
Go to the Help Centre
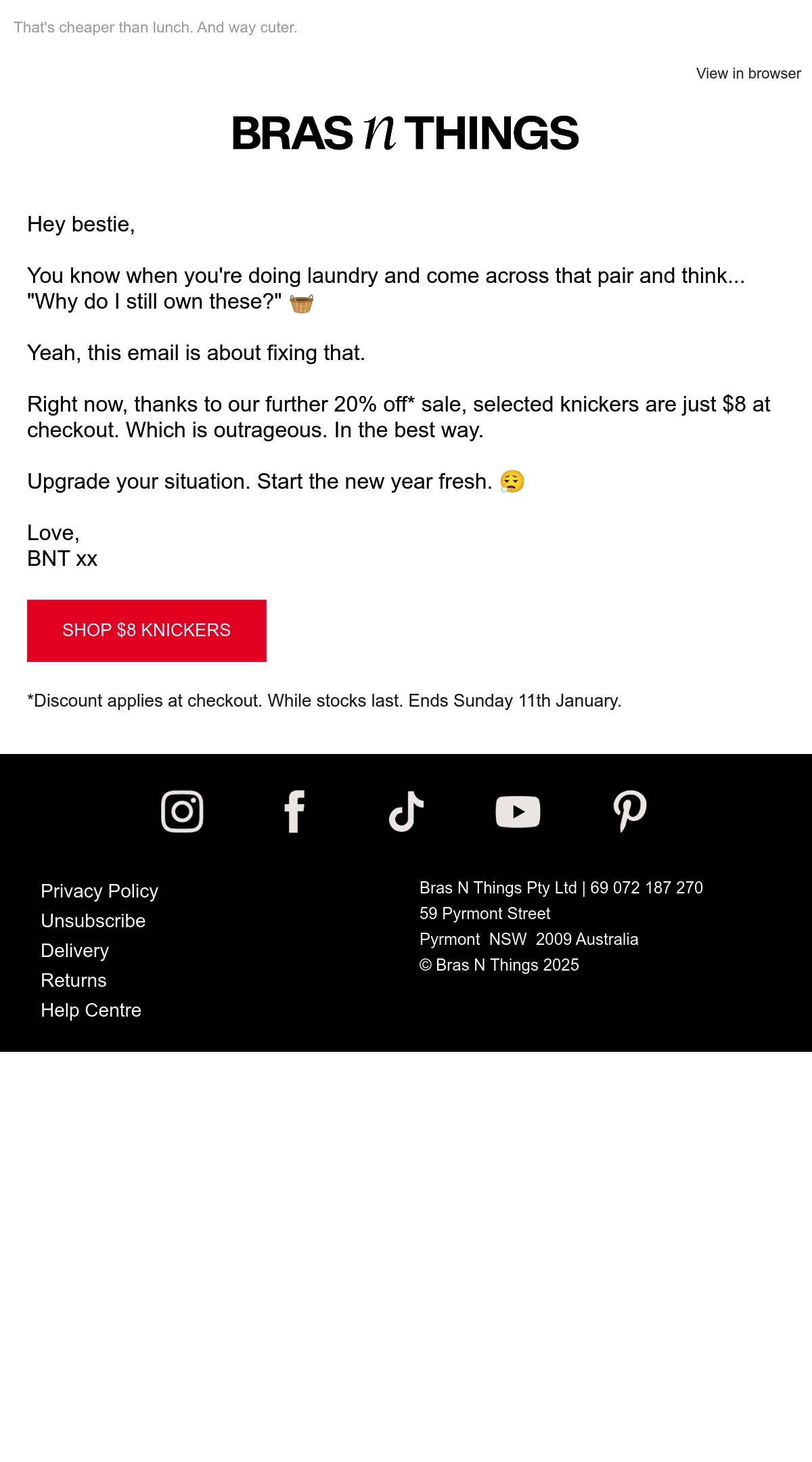click(91, 1010)
